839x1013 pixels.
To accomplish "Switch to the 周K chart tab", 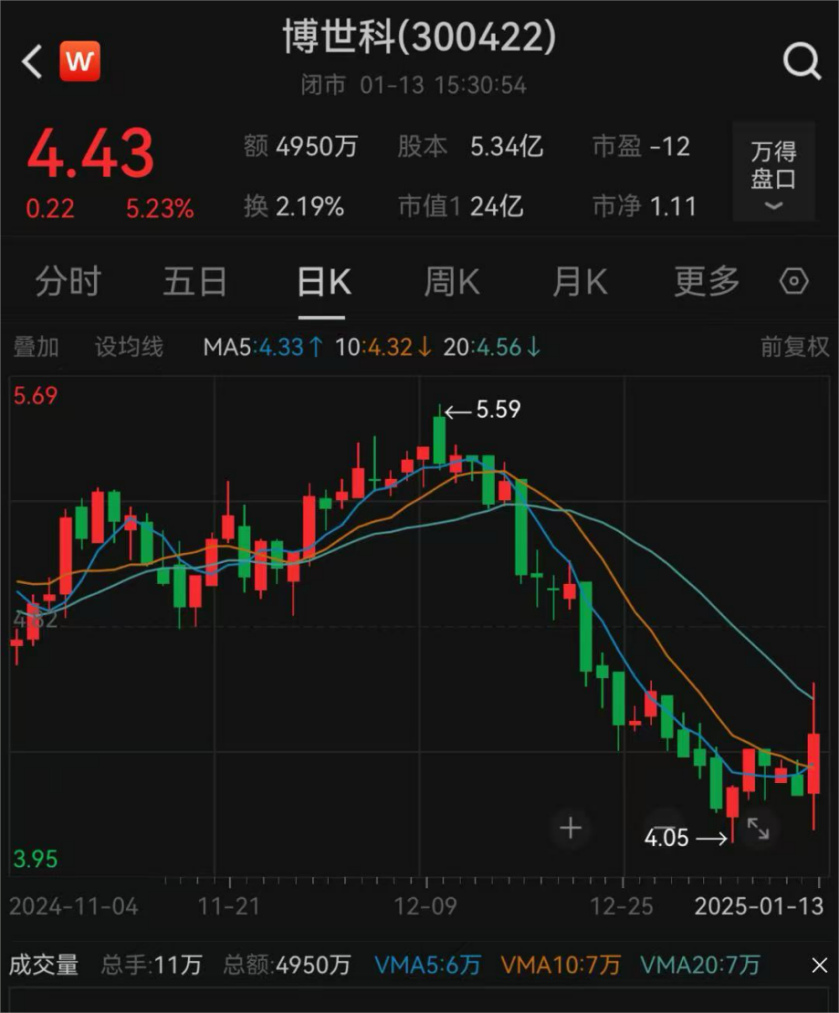I will (x=452, y=282).
